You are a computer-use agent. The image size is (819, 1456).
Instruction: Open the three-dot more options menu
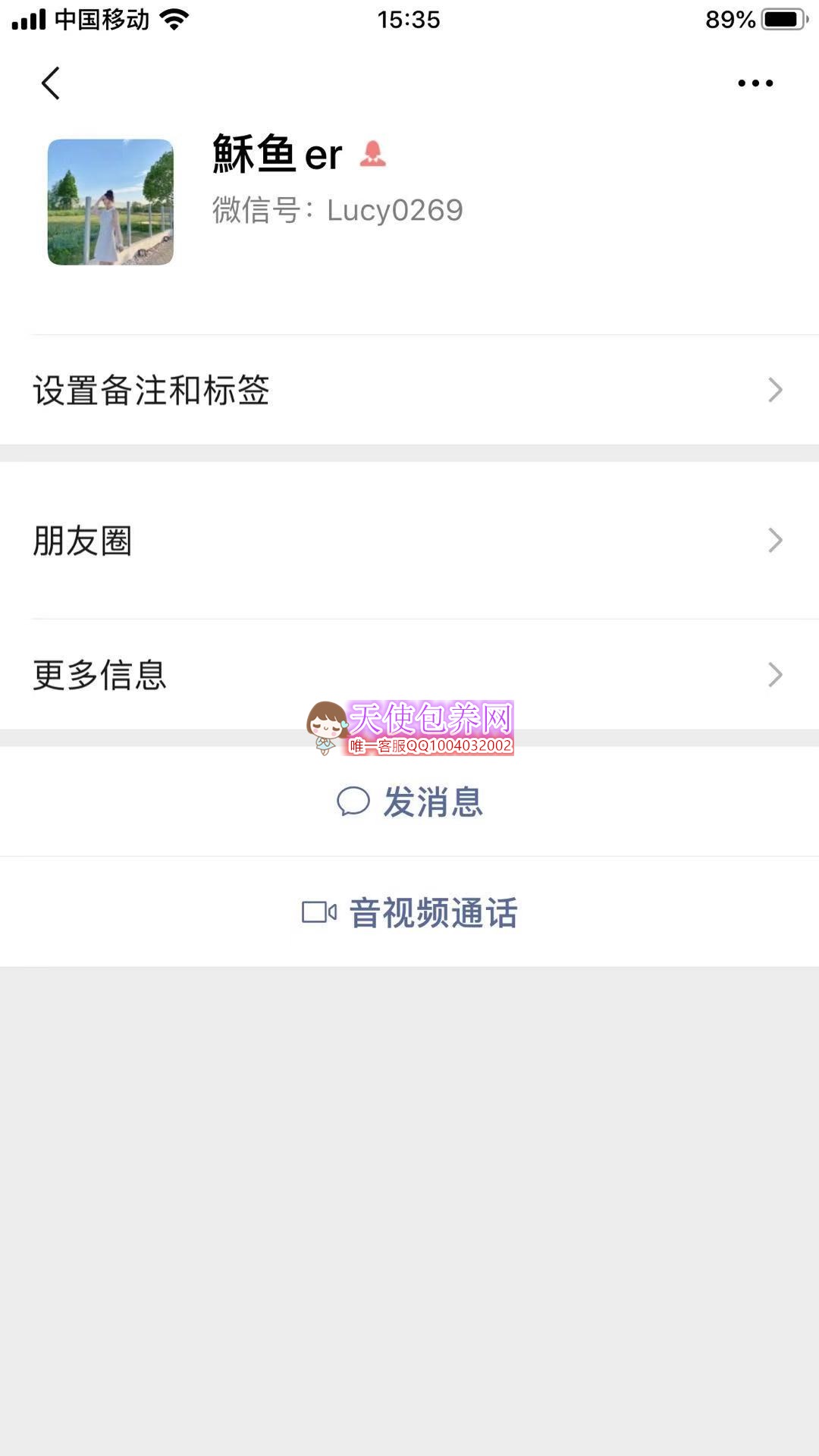(755, 83)
